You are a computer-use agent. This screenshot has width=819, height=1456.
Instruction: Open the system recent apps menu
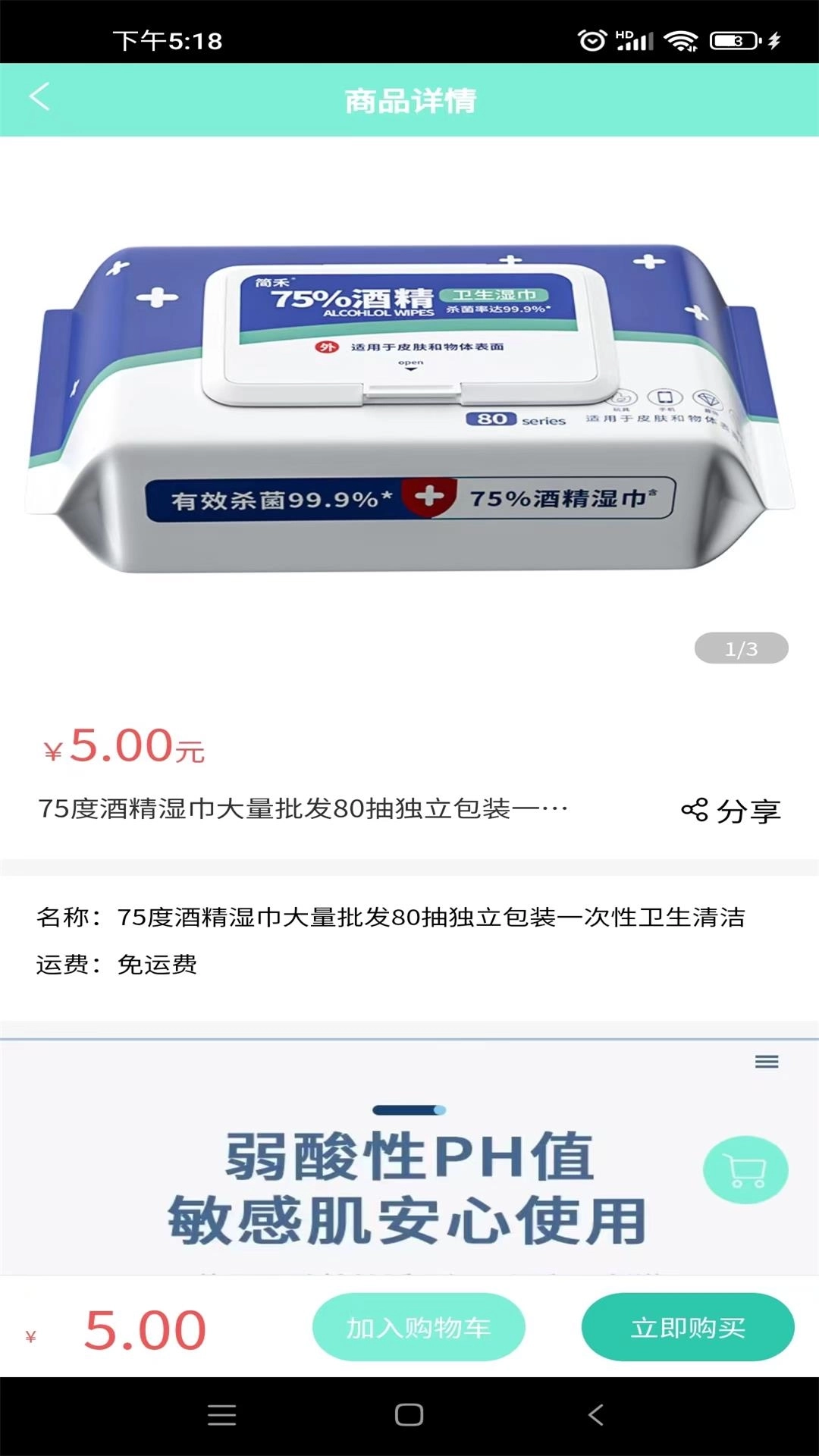click(221, 1415)
